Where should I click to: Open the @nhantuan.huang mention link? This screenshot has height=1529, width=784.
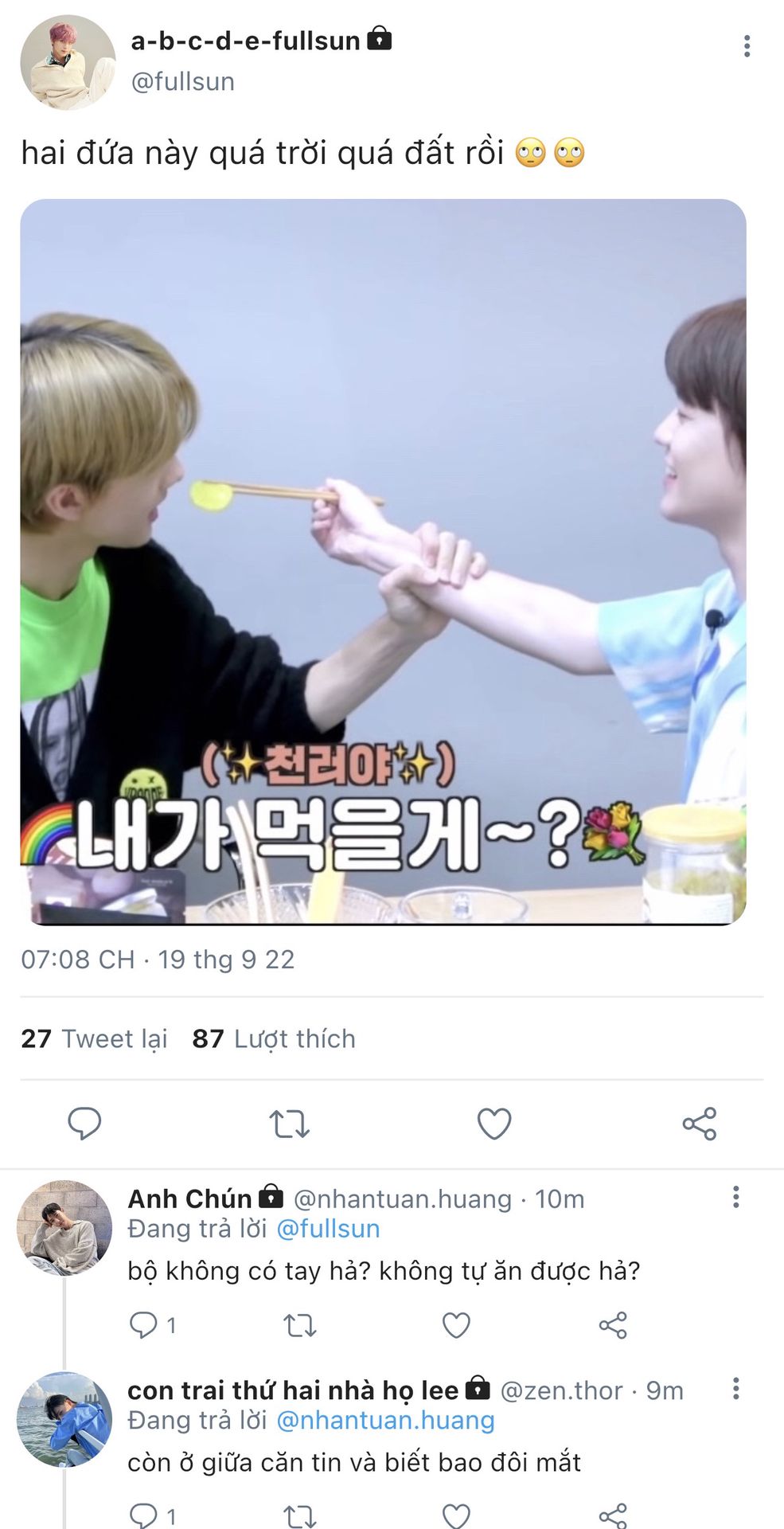tap(385, 1421)
